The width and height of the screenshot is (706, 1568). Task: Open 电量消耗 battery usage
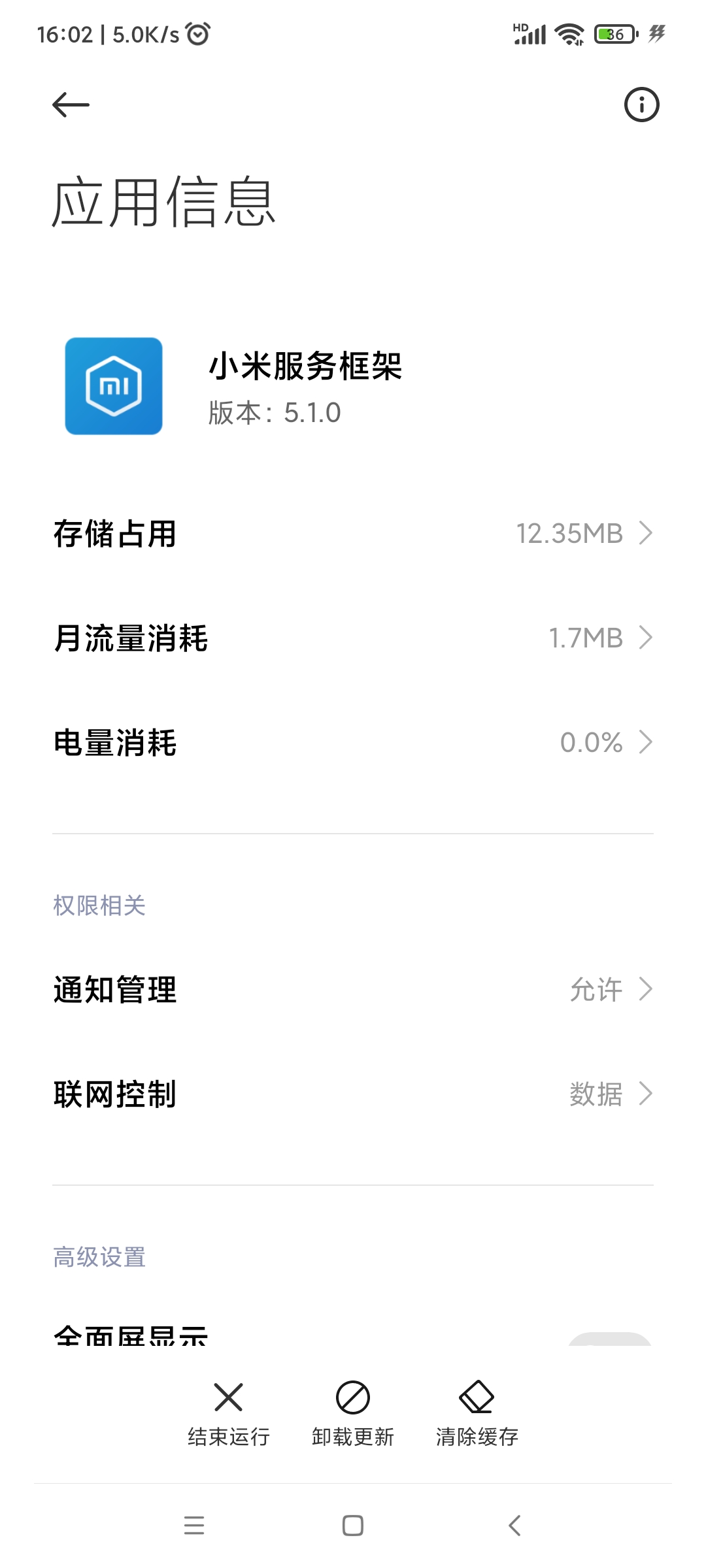[x=353, y=742]
